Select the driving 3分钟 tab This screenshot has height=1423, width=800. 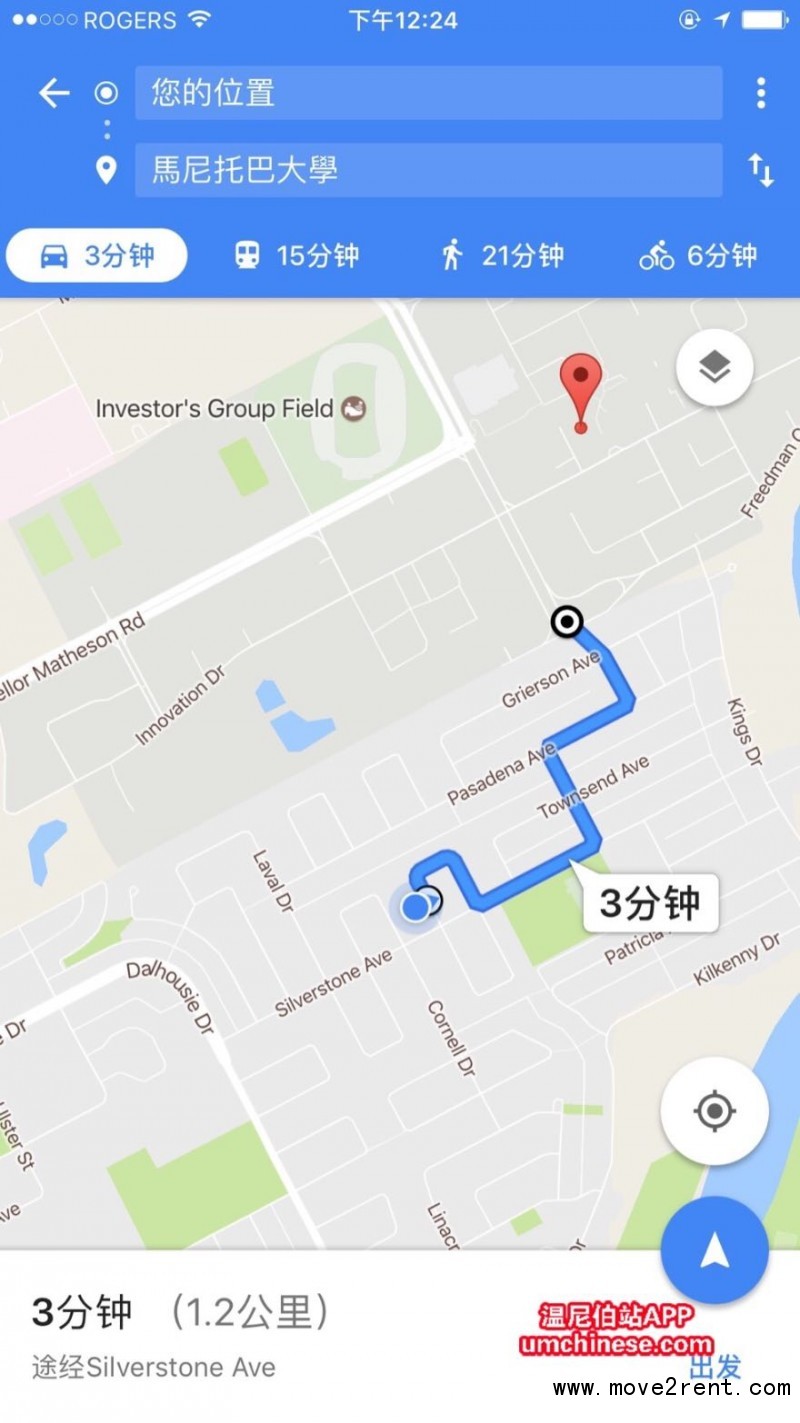pos(97,256)
